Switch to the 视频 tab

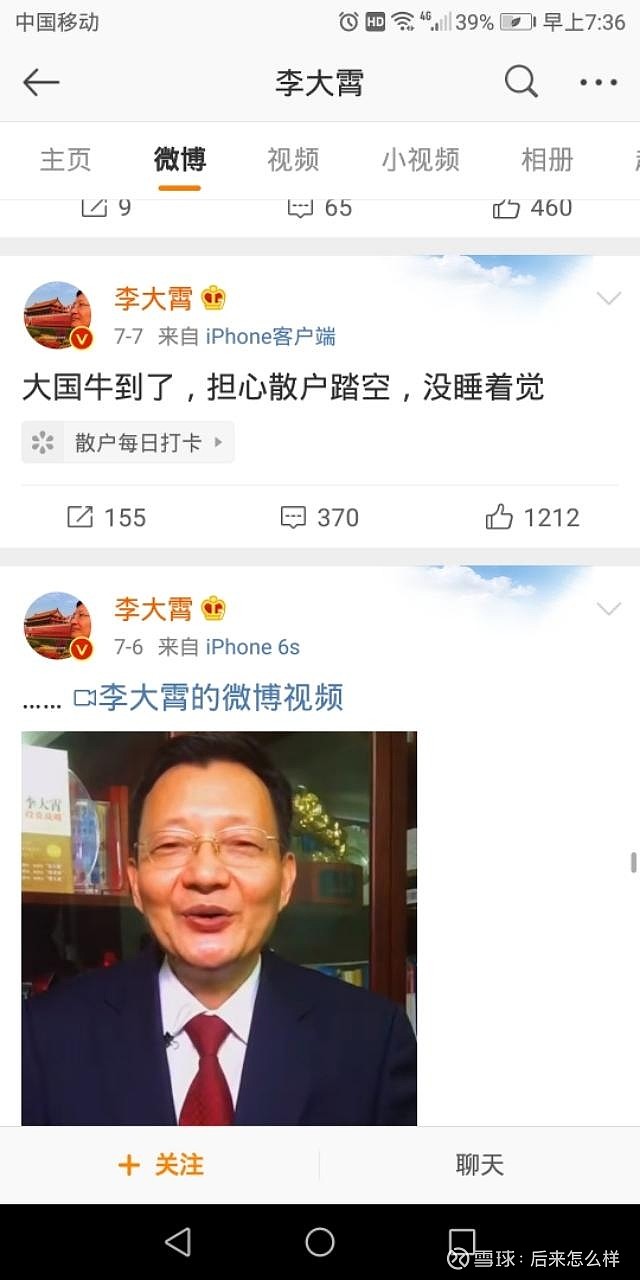click(293, 159)
